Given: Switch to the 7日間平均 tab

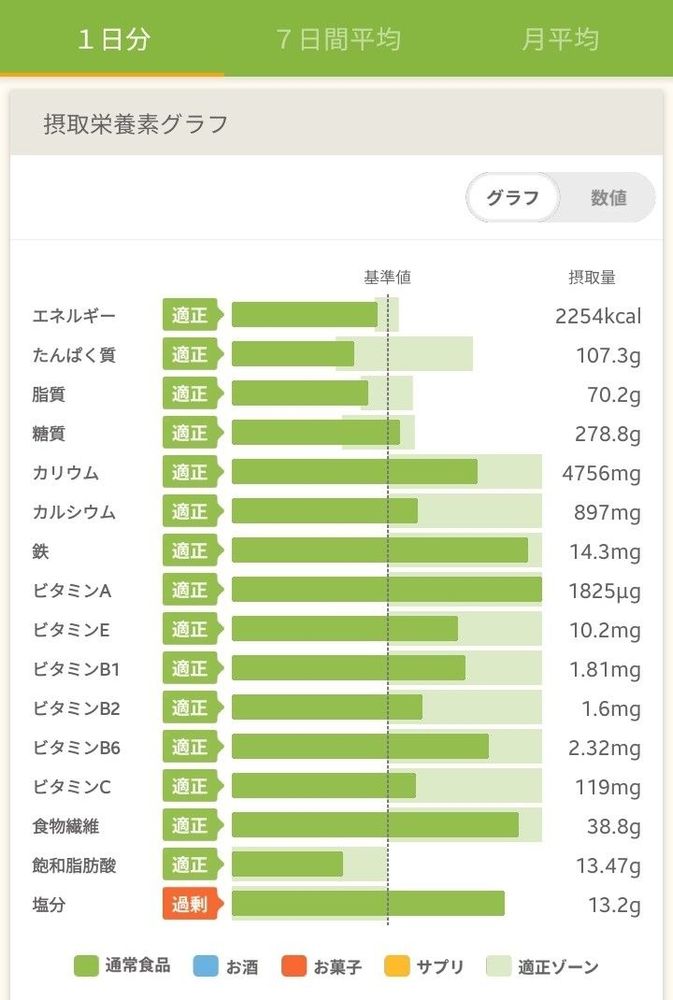Looking at the screenshot, I should [337, 40].
